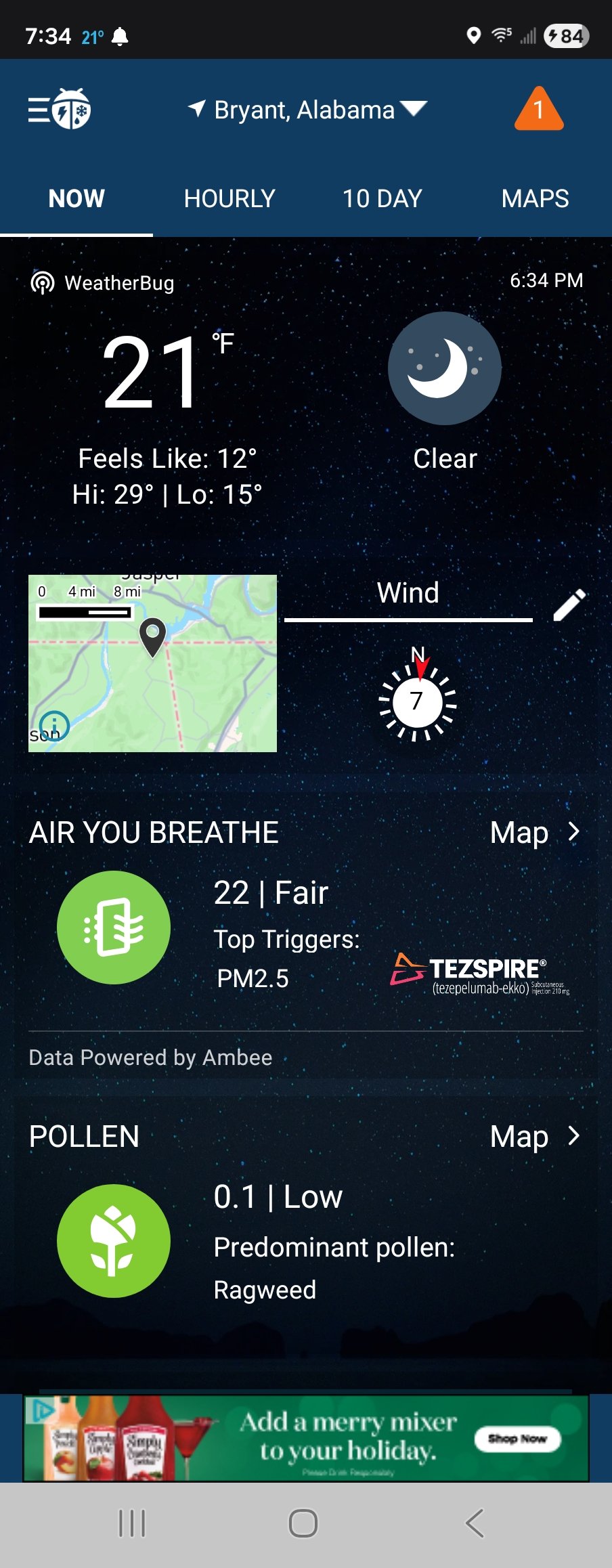Click the WeatherBug live broadcast icon

pyautogui.click(x=42, y=282)
